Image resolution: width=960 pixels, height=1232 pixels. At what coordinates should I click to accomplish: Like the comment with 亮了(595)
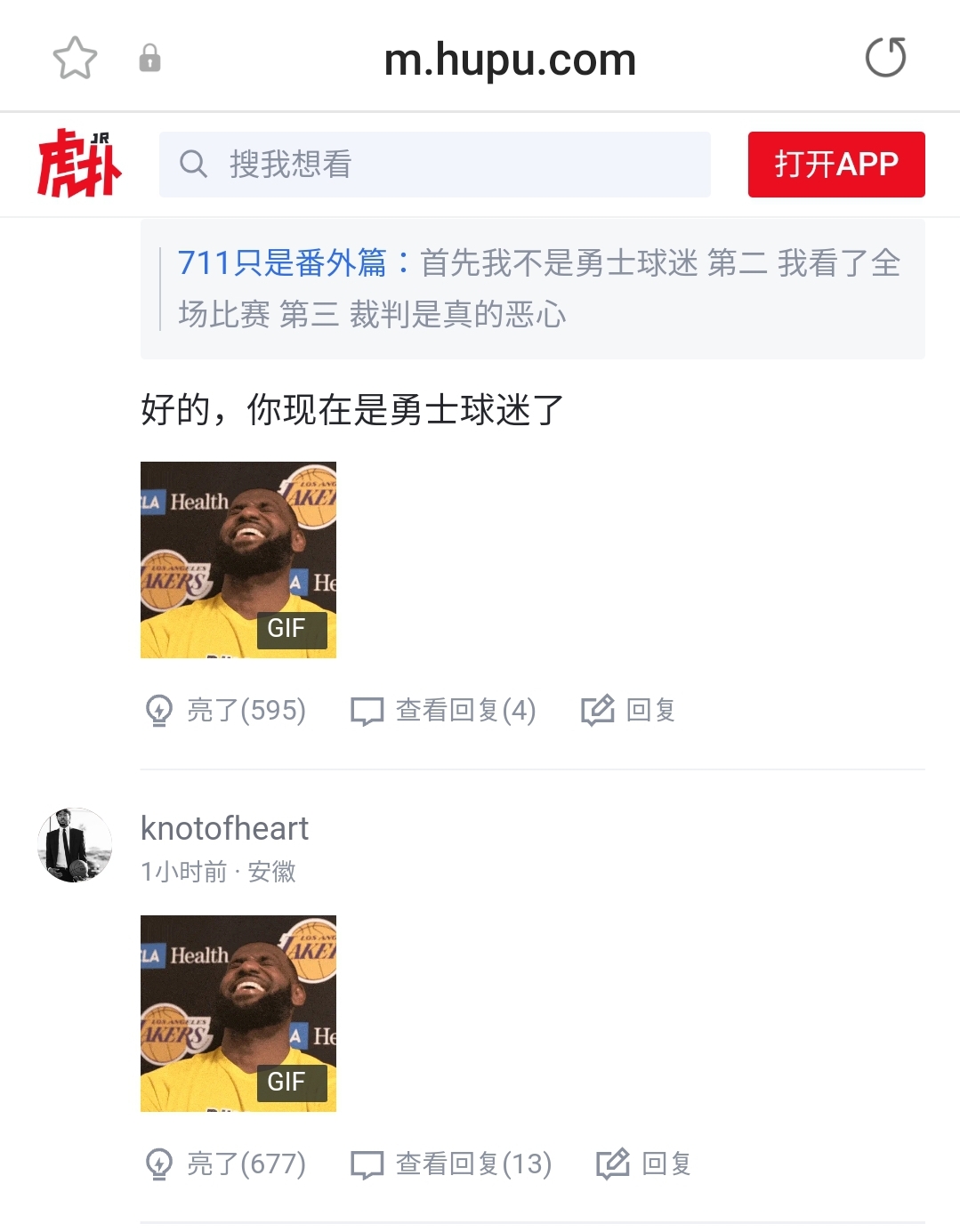pyautogui.click(x=226, y=710)
